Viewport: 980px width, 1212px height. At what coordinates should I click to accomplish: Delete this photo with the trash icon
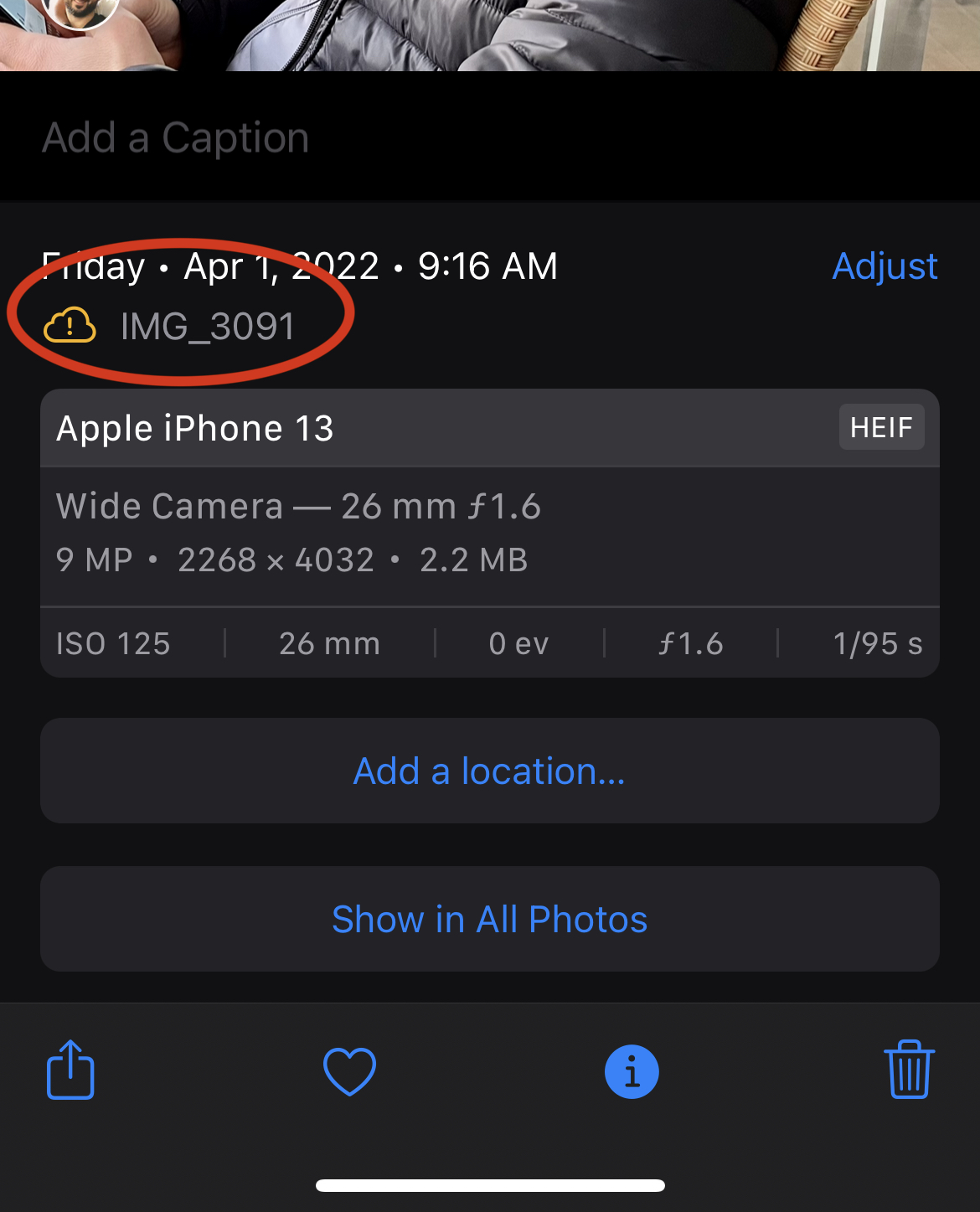pos(909,1070)
